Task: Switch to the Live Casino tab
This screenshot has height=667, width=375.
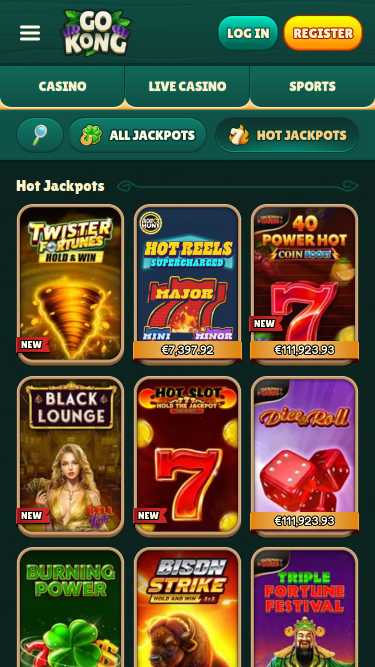Action: click(187, 86)
